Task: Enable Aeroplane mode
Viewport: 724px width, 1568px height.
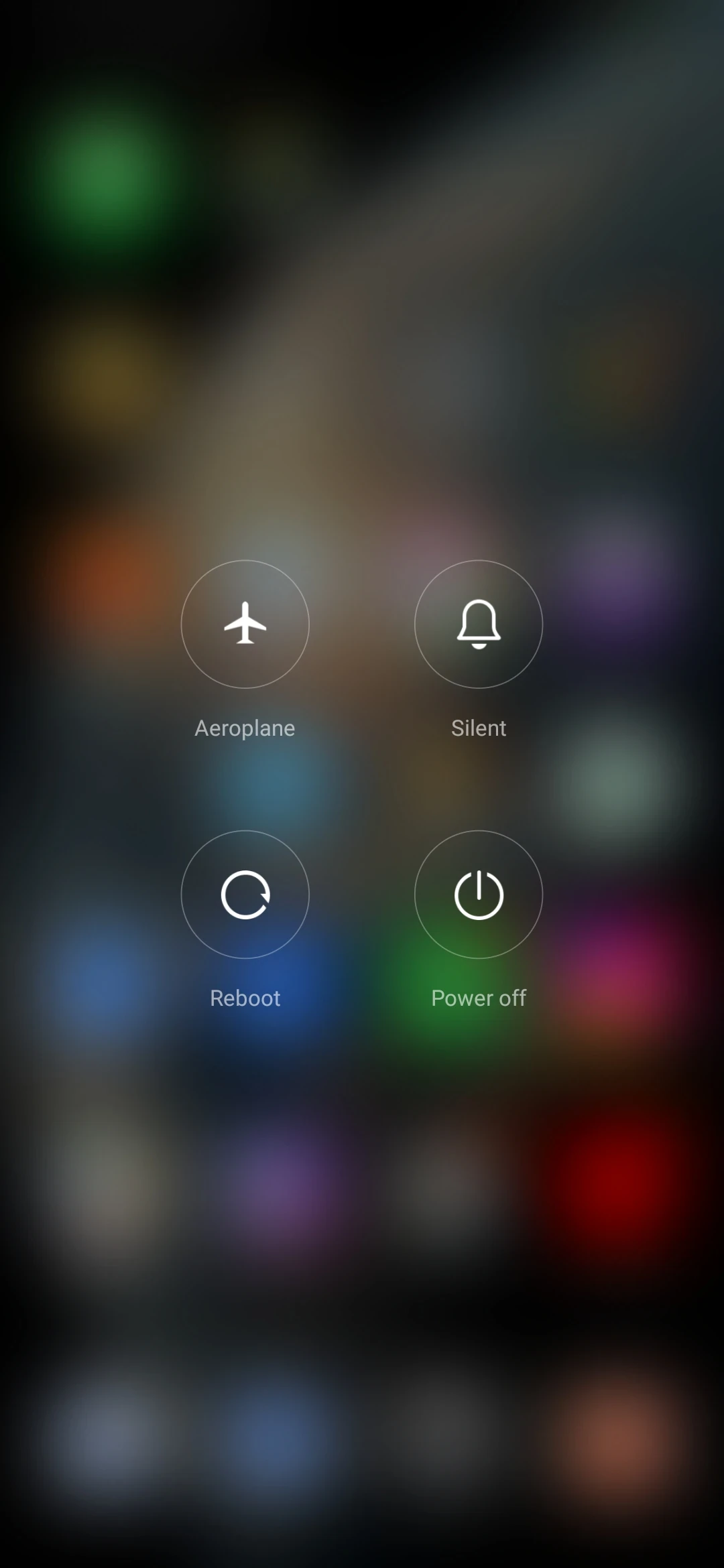Action: click(245, 624)
